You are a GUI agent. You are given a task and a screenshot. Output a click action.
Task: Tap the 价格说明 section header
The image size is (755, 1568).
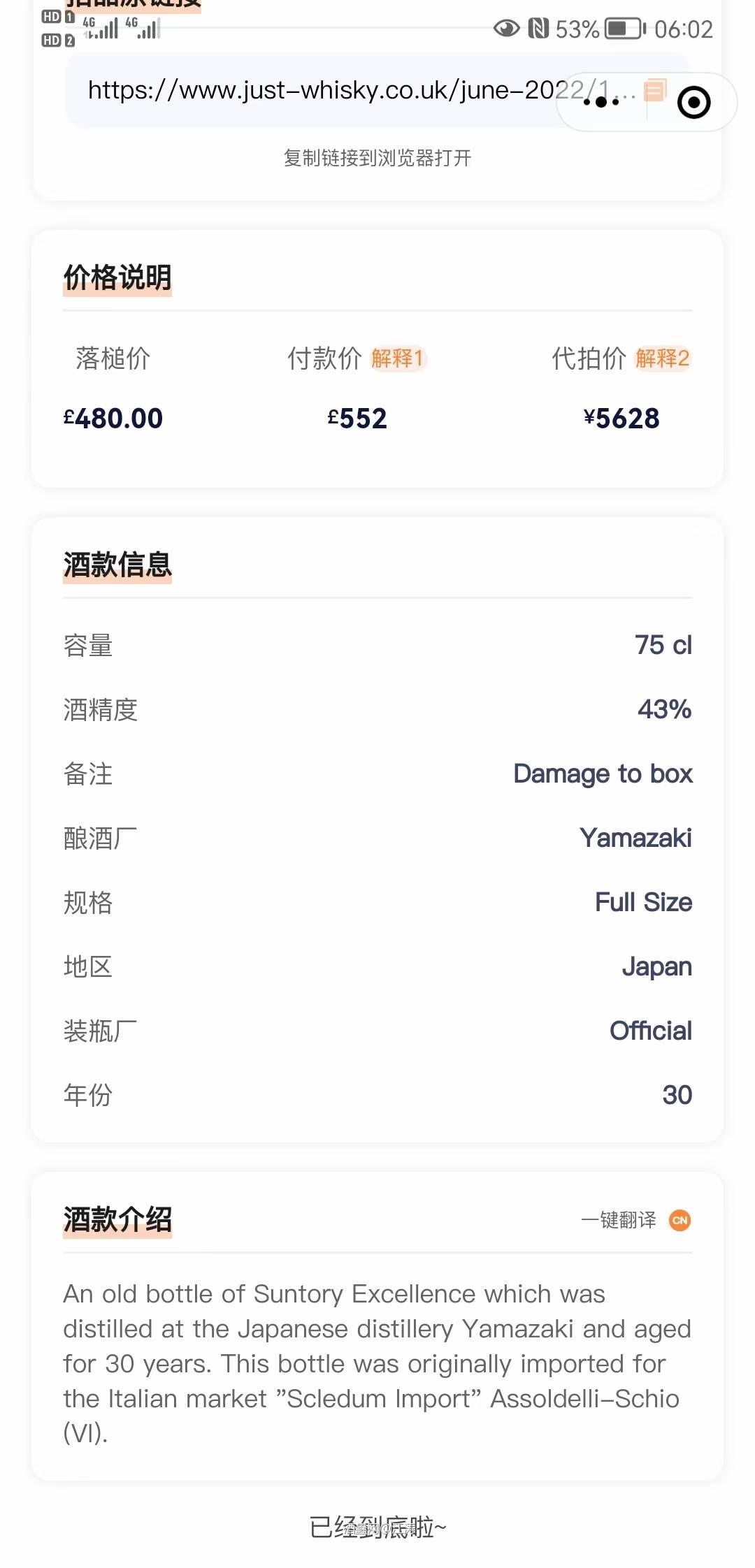point(116,277)
